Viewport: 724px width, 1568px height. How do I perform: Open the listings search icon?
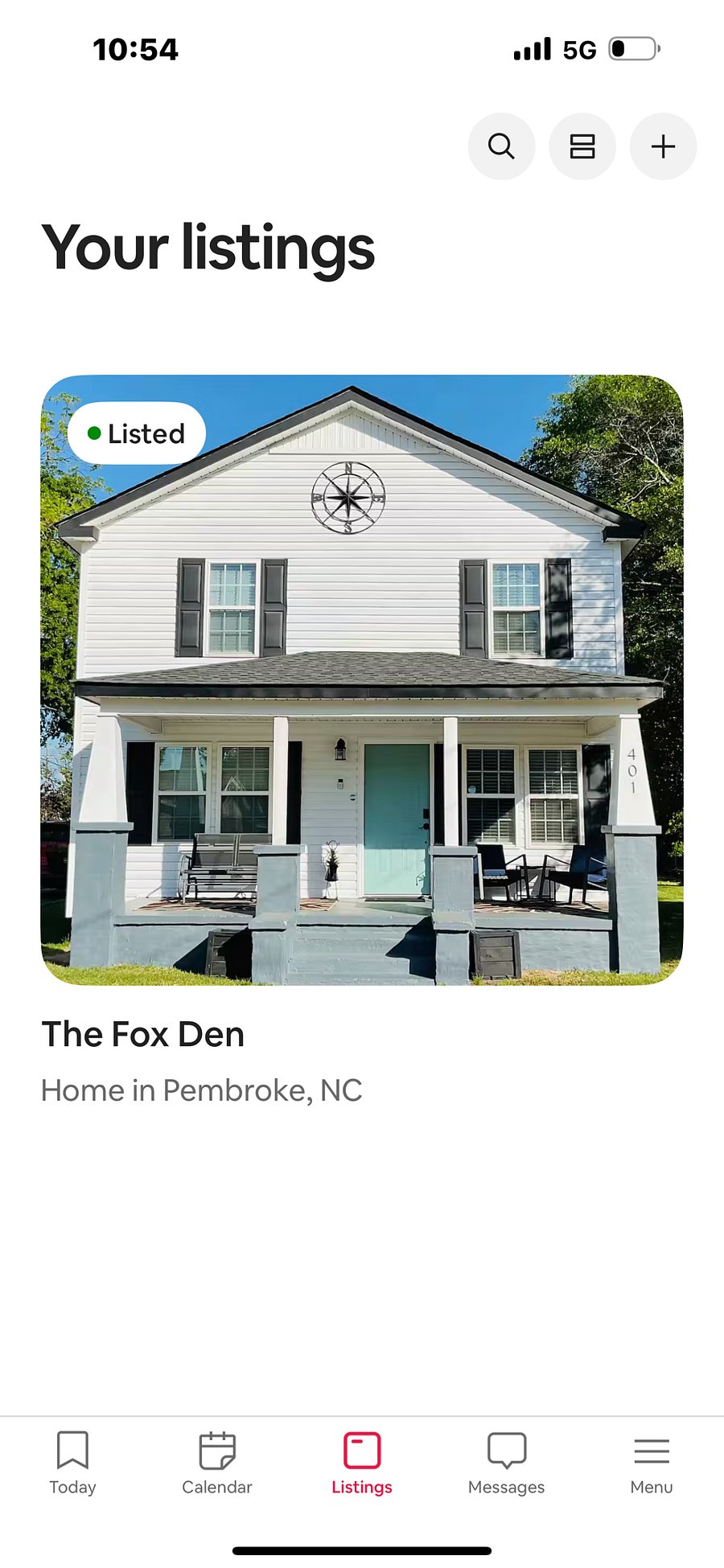pos(501,146)
